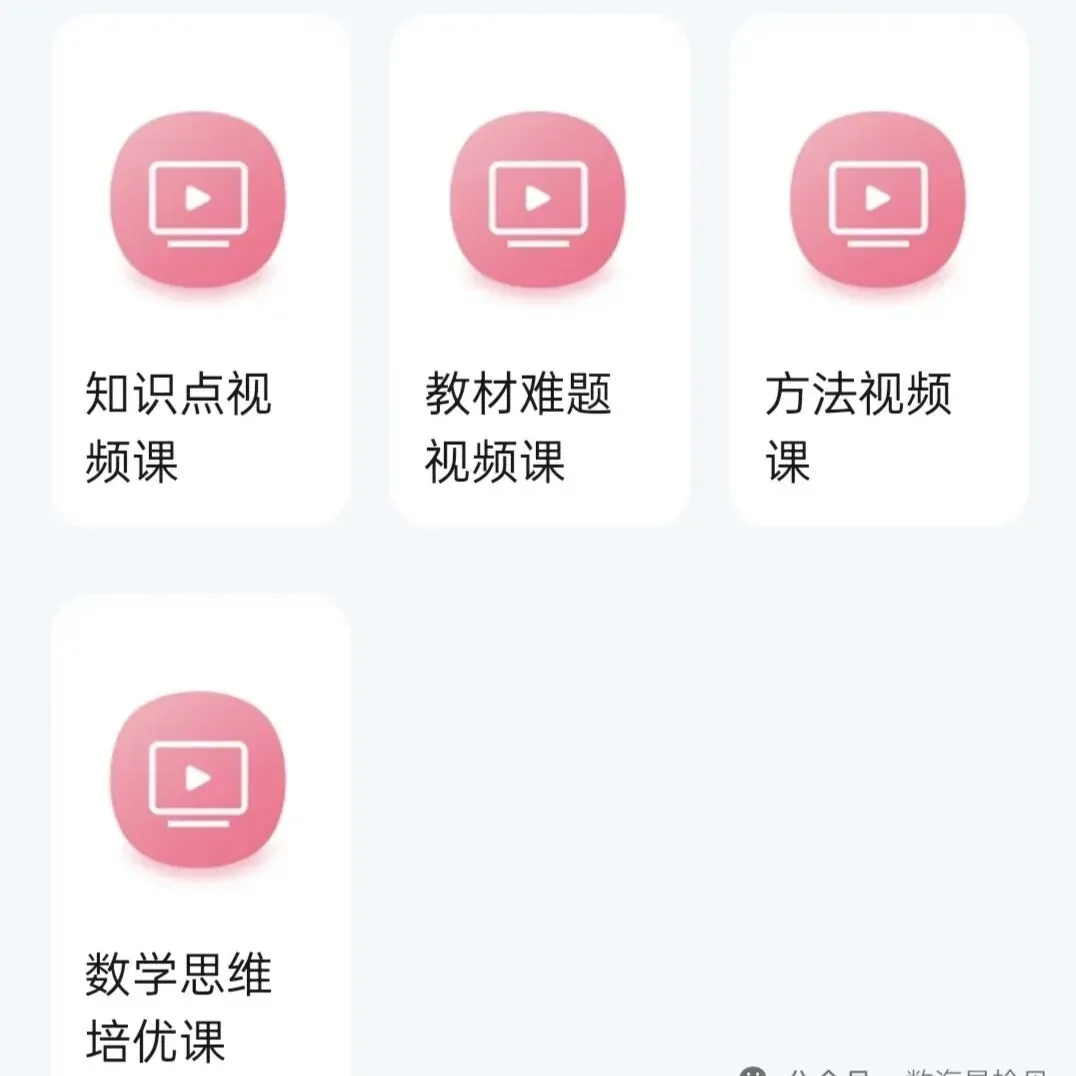1076x1076 pixels.
Task: Open the 知识点视频课 card
Action: coord(200,270)
